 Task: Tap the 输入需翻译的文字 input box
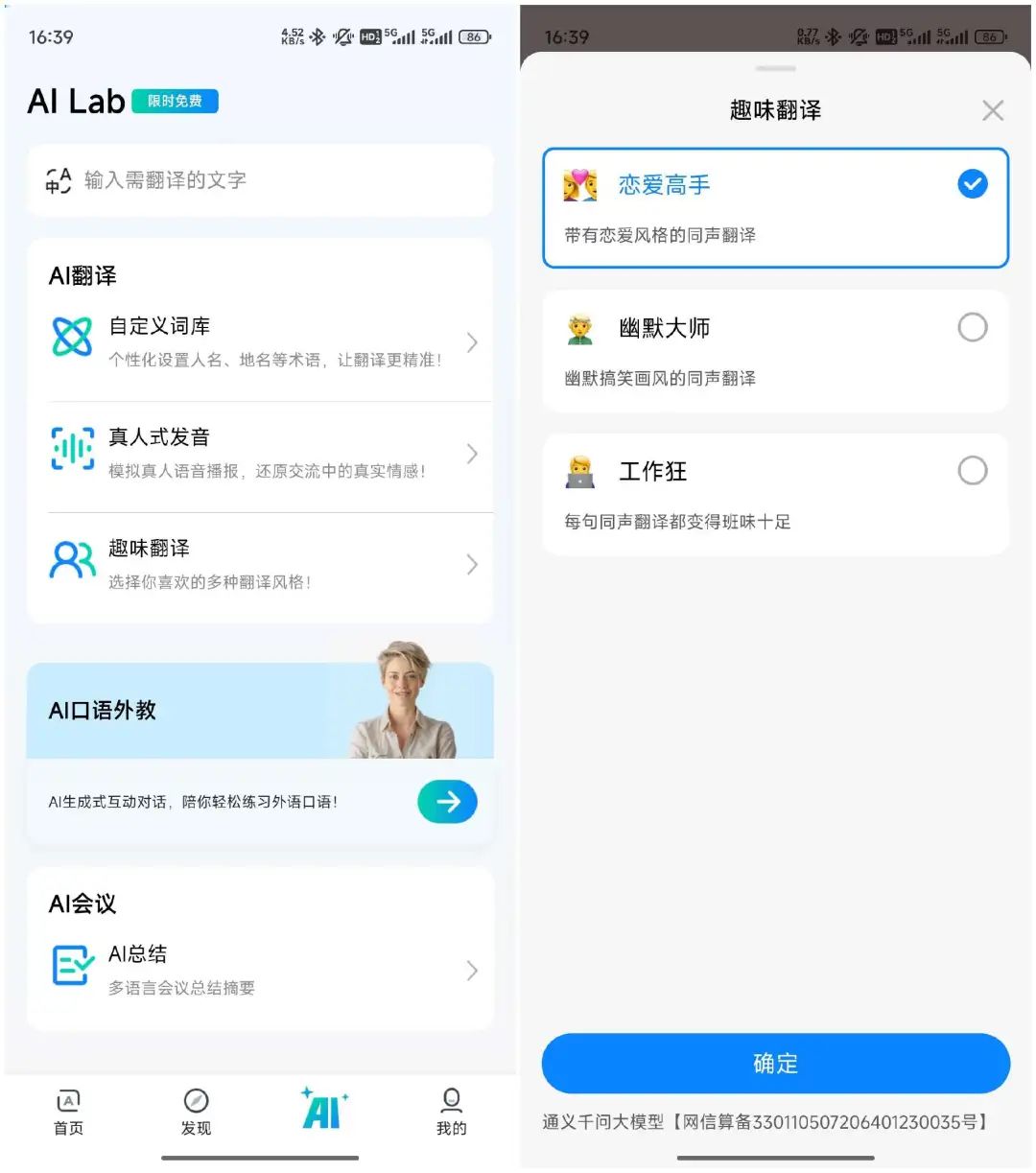click(259, 180)
